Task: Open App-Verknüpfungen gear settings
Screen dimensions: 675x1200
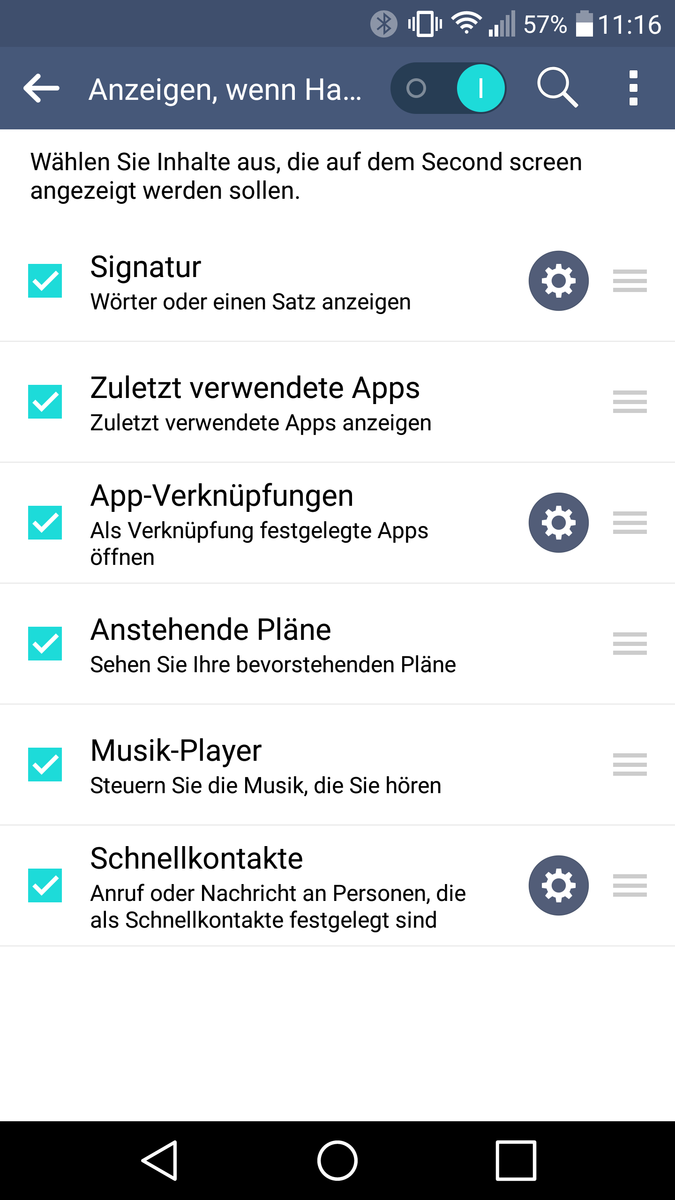Action: pos(558,523)
